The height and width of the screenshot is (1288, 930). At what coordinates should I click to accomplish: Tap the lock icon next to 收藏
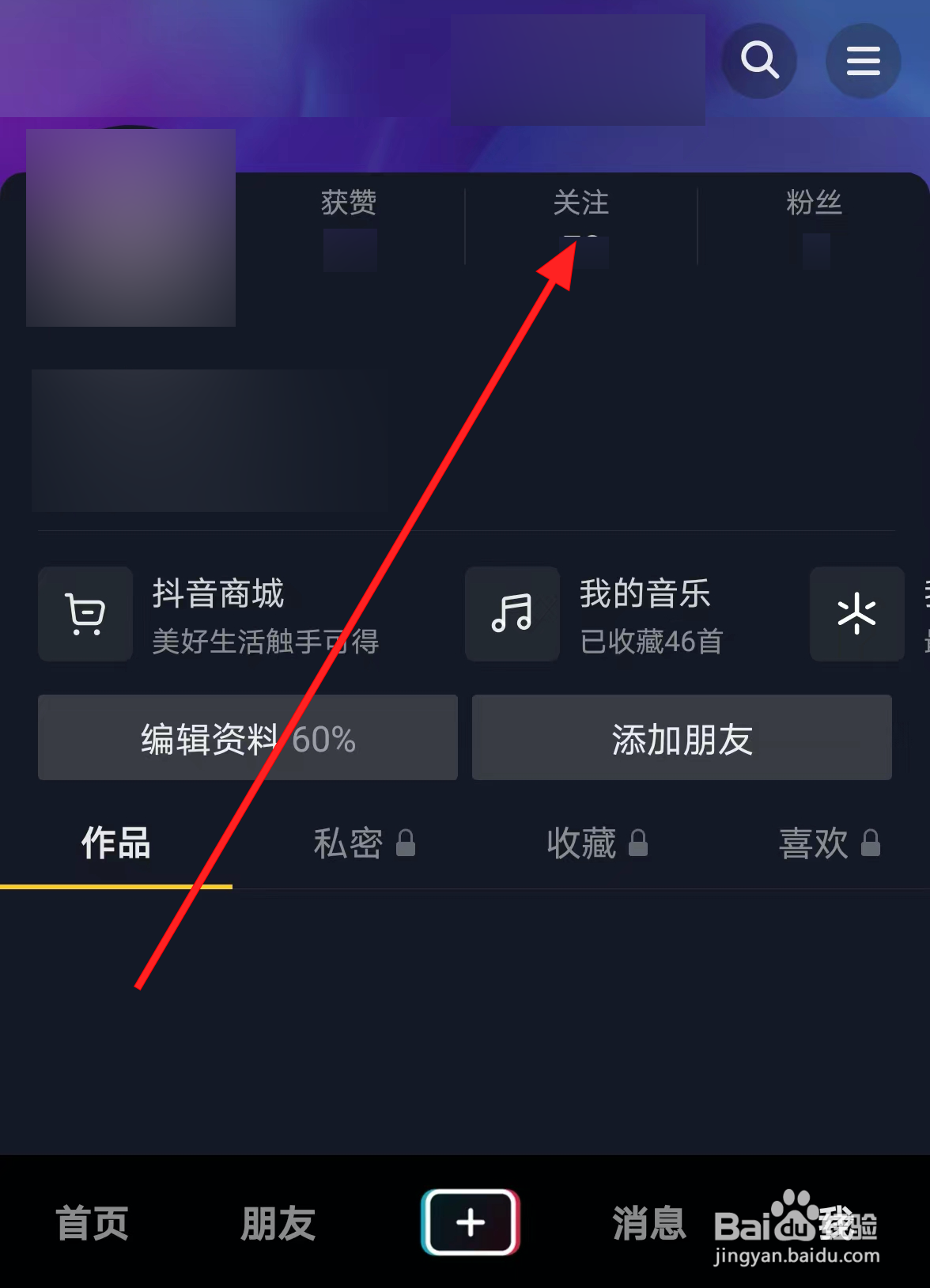click(x=640, y=844)
